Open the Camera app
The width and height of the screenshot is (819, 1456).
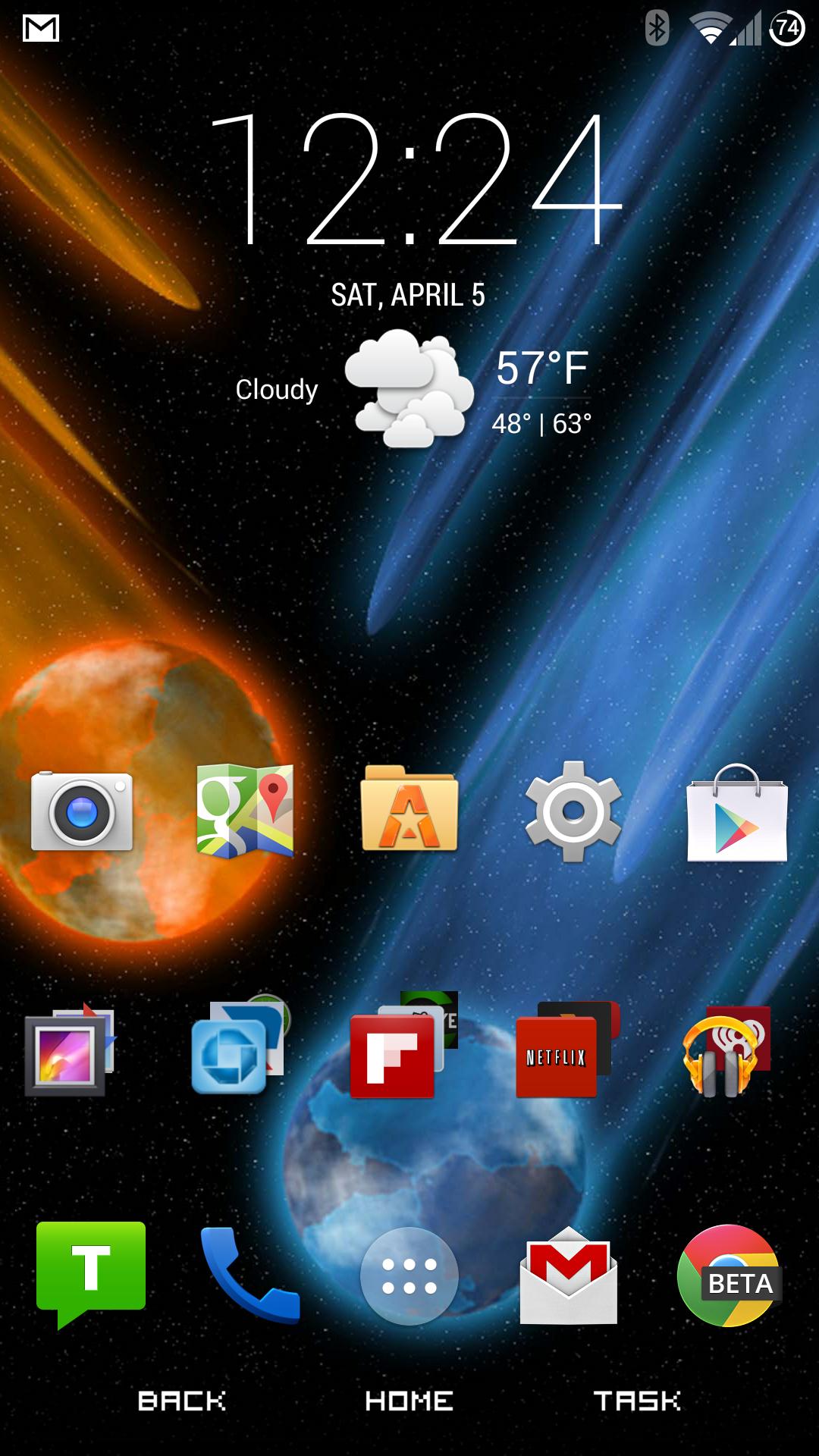[x=82, y=812]
